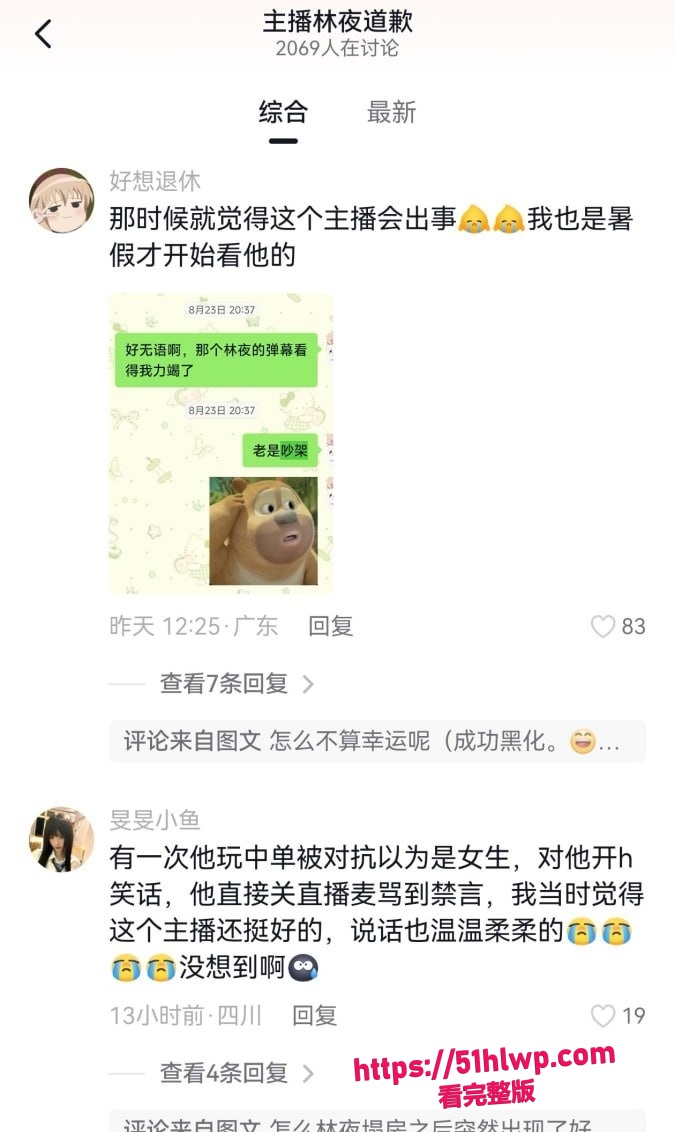
Task: Reply to 旻旻小鱼's comment
Action: 315,1016
